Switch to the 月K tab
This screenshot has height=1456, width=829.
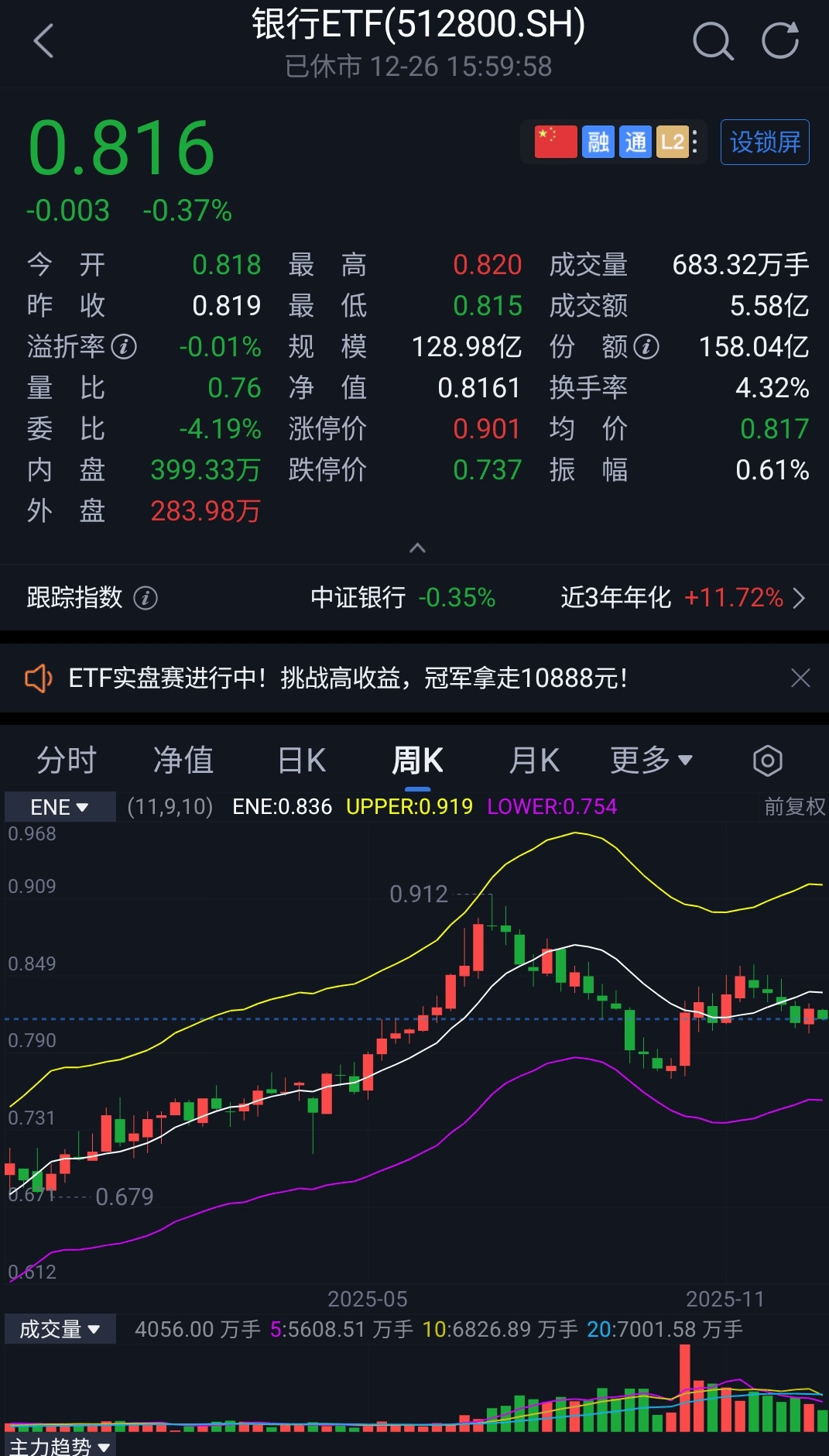point(533,761)
